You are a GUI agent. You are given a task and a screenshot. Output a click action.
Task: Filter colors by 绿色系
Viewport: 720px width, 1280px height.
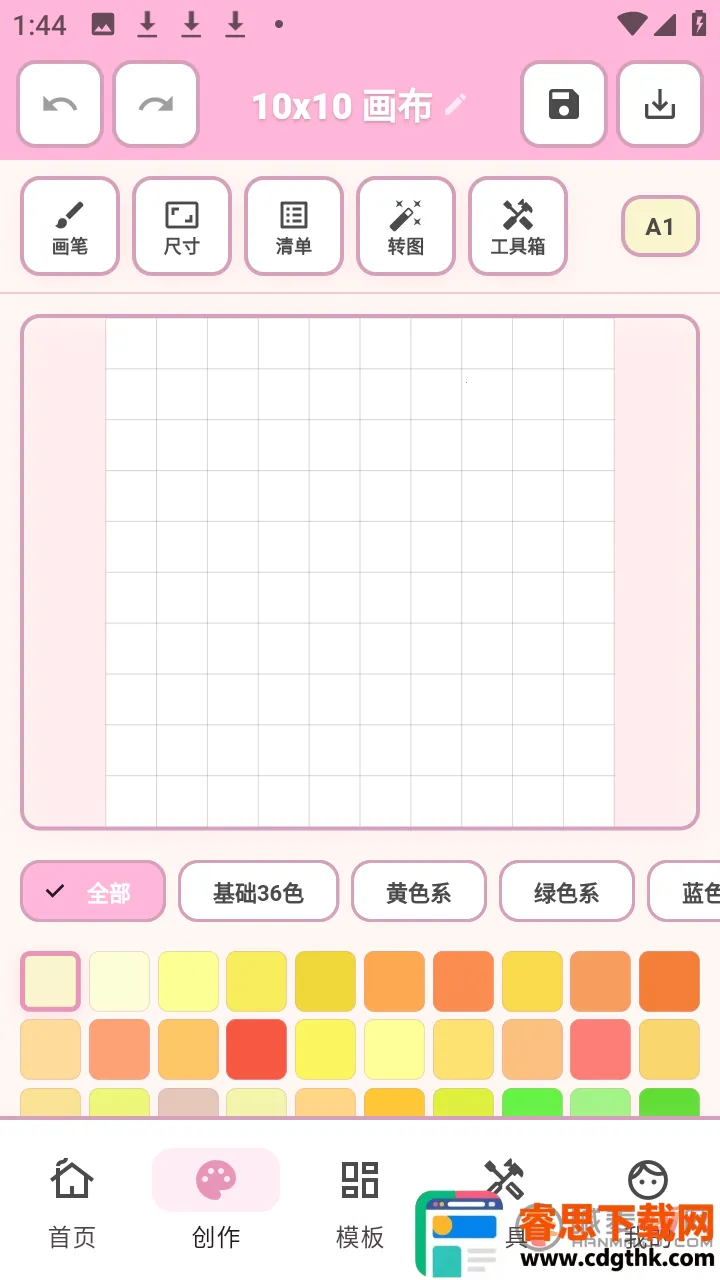567,892
